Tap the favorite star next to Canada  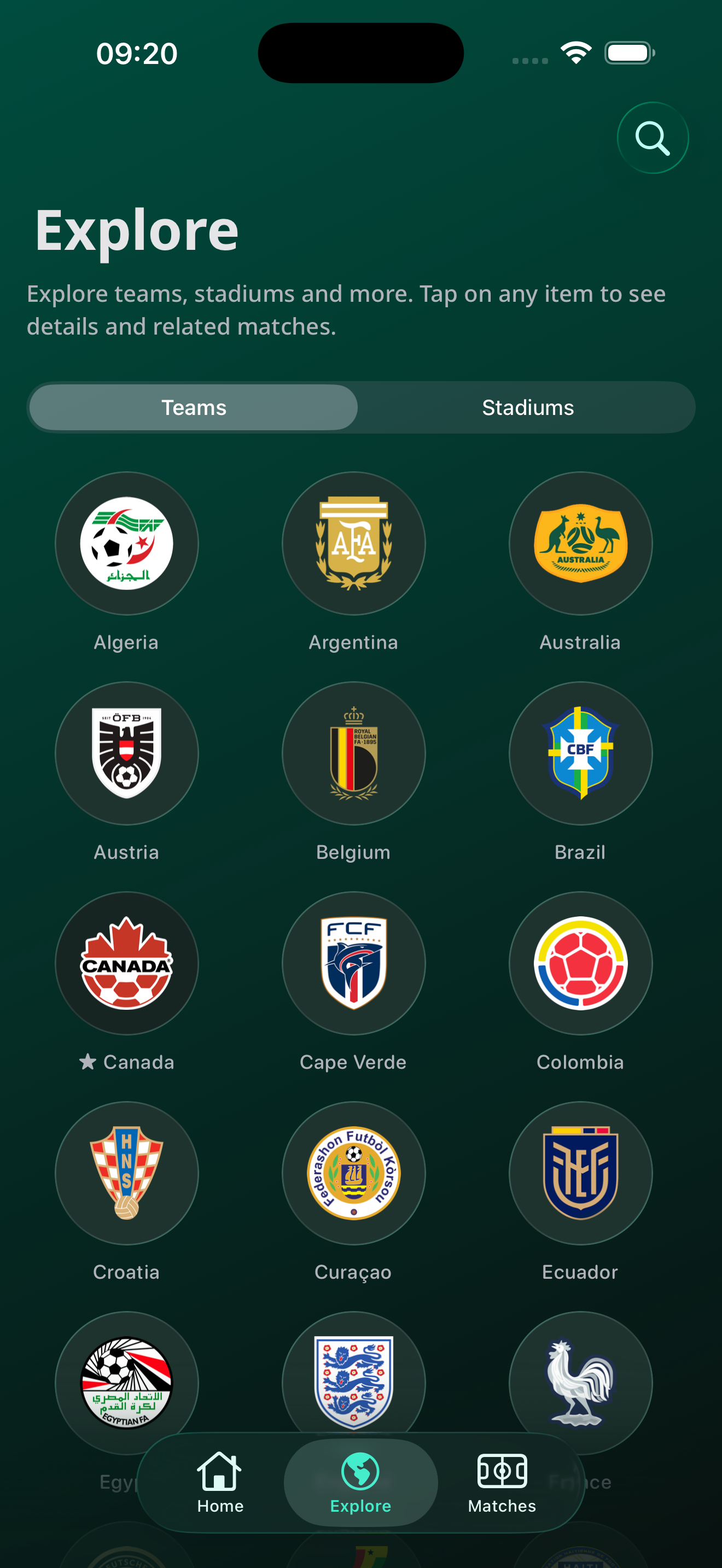click(88, 1062)
